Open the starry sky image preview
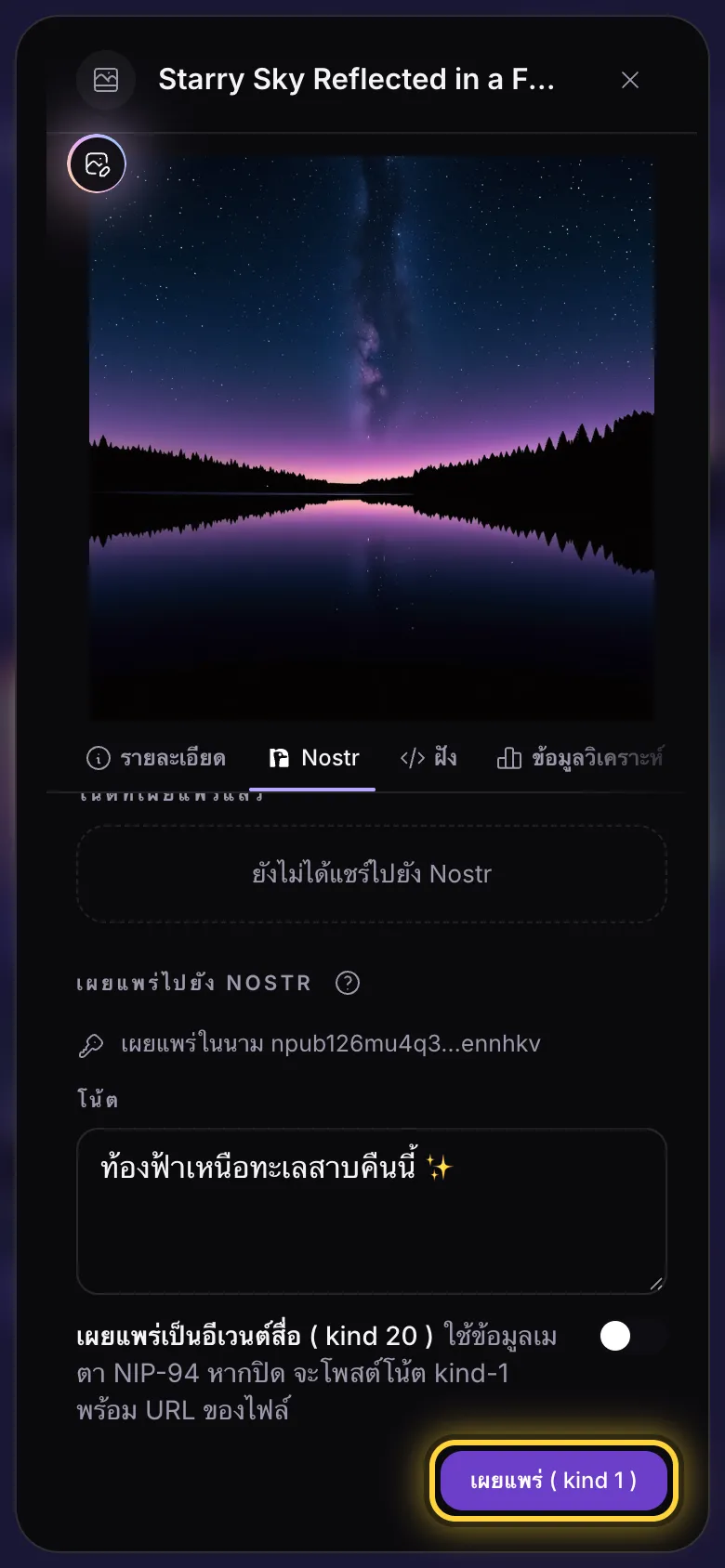The image size is (725, 1568). point(372,438)
